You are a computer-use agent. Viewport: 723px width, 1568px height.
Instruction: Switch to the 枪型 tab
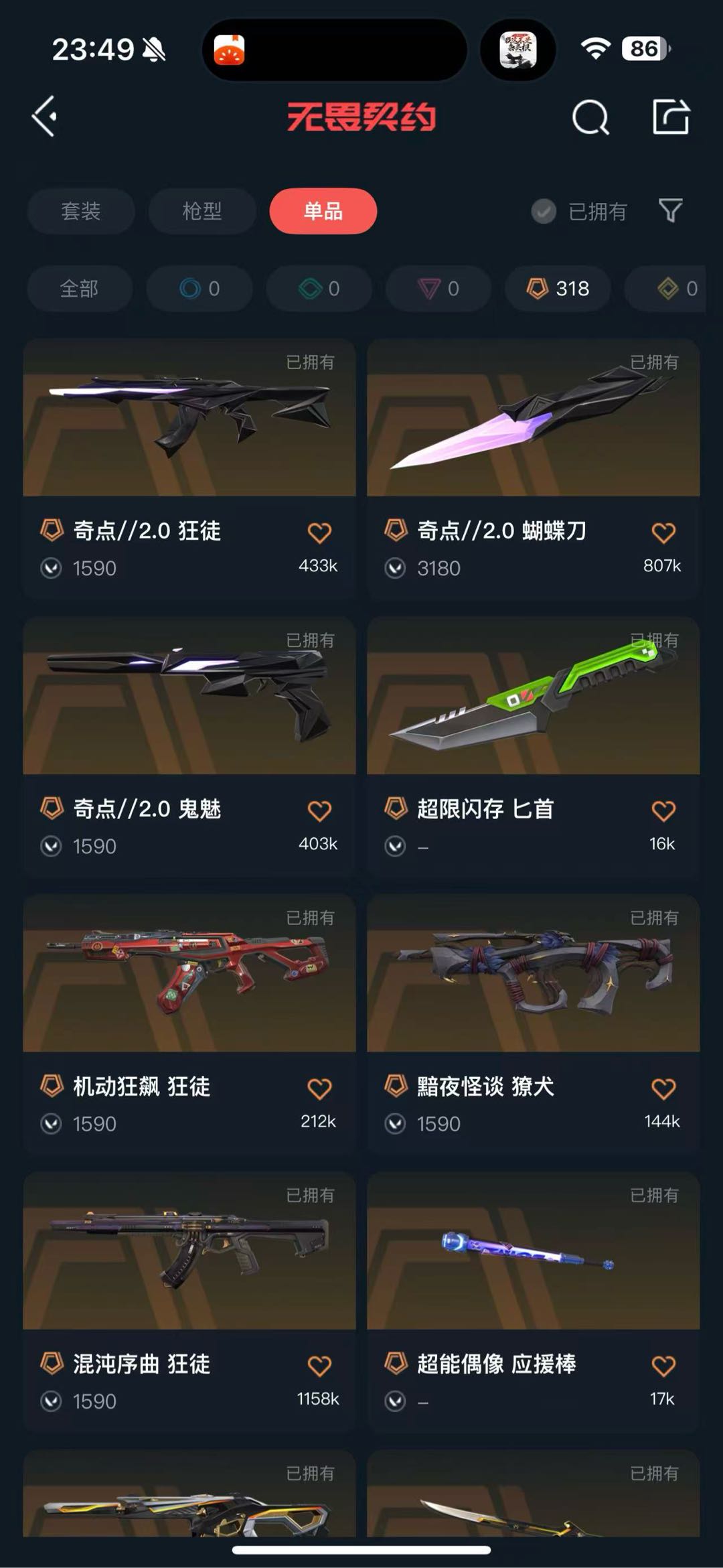[202, 211]
